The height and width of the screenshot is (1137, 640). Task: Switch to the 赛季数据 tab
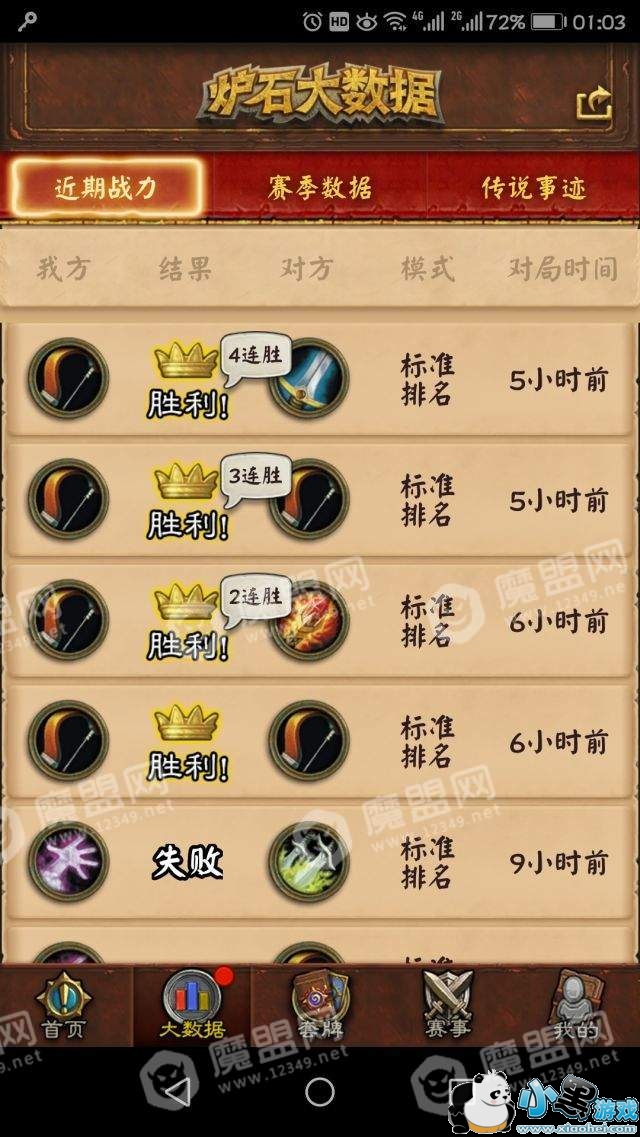click(320, 187)
